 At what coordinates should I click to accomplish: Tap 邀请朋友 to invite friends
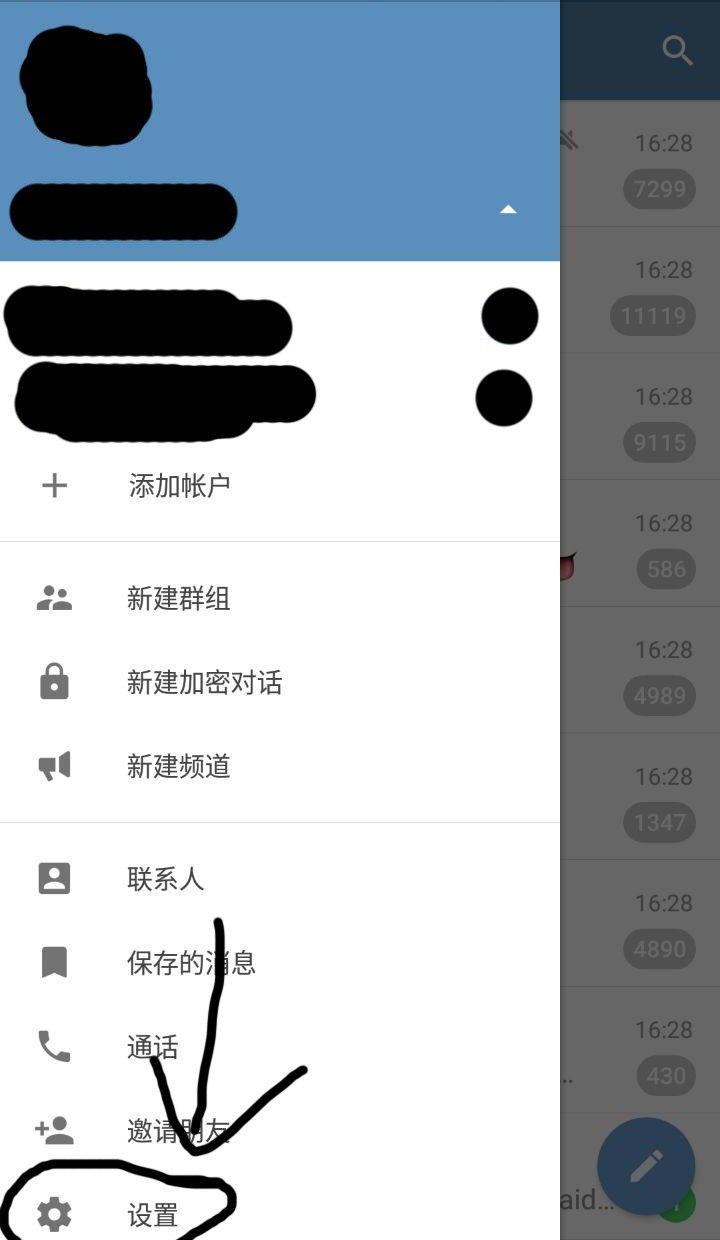(178, 1131)
